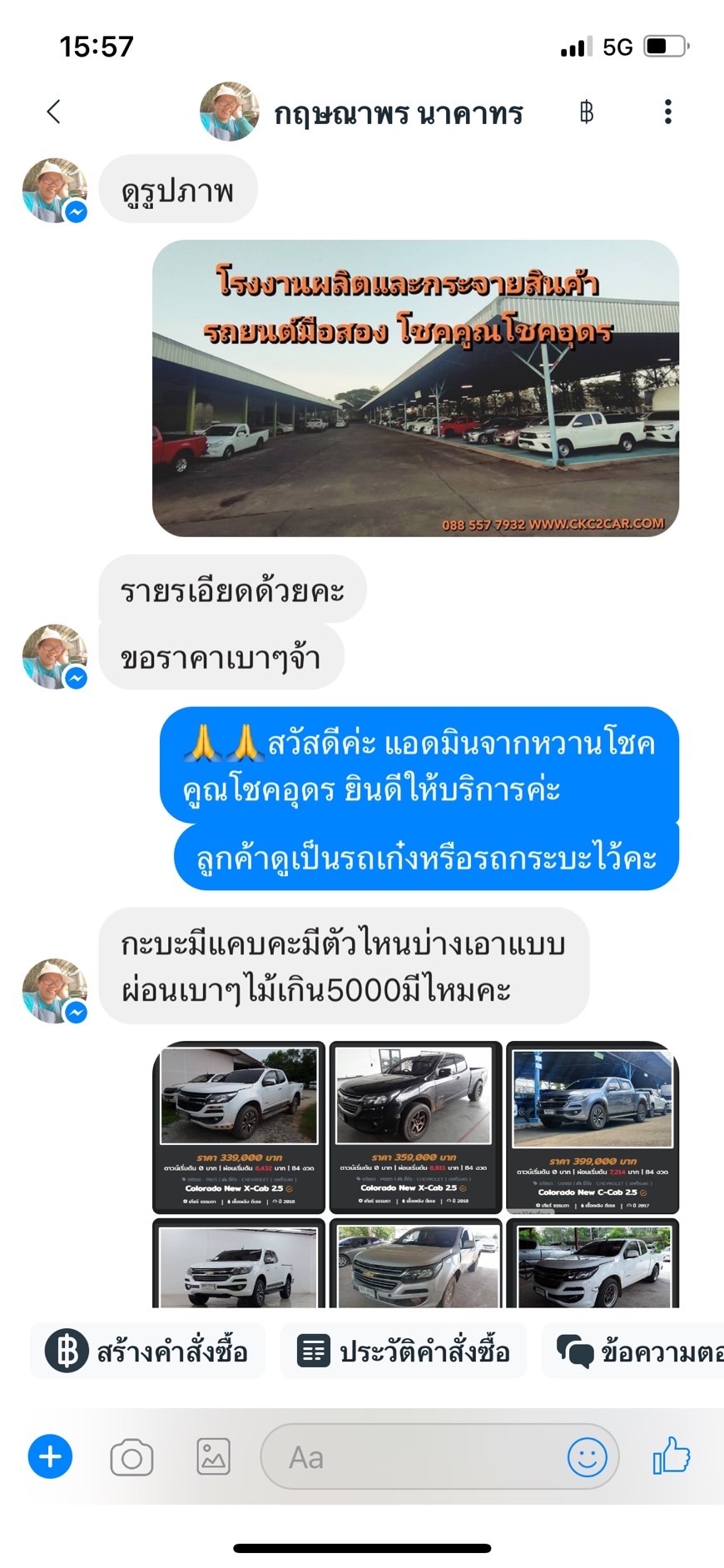
Task: Open the blue plus attachments menu
Action: pos(51,1456)
